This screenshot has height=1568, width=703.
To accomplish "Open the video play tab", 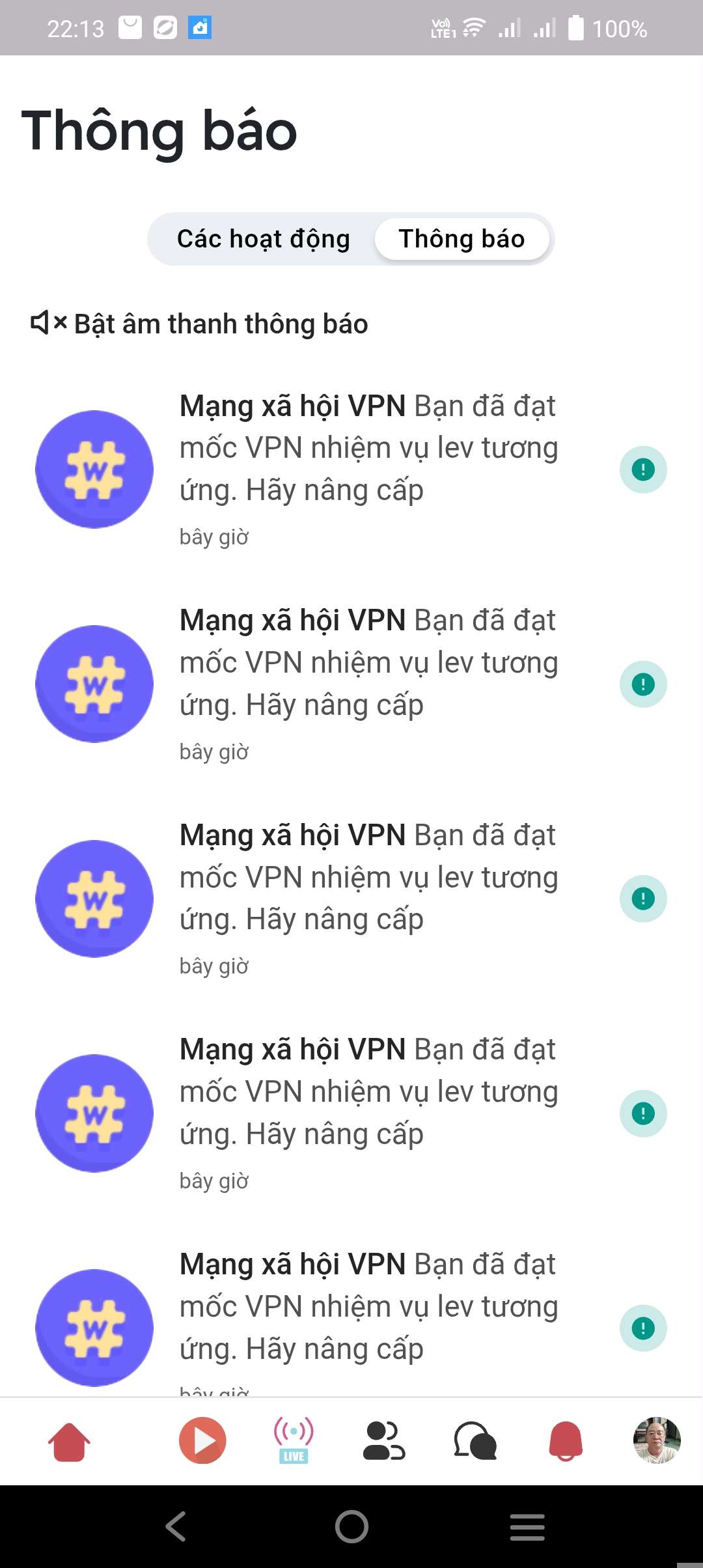I will pos(202,1440).
